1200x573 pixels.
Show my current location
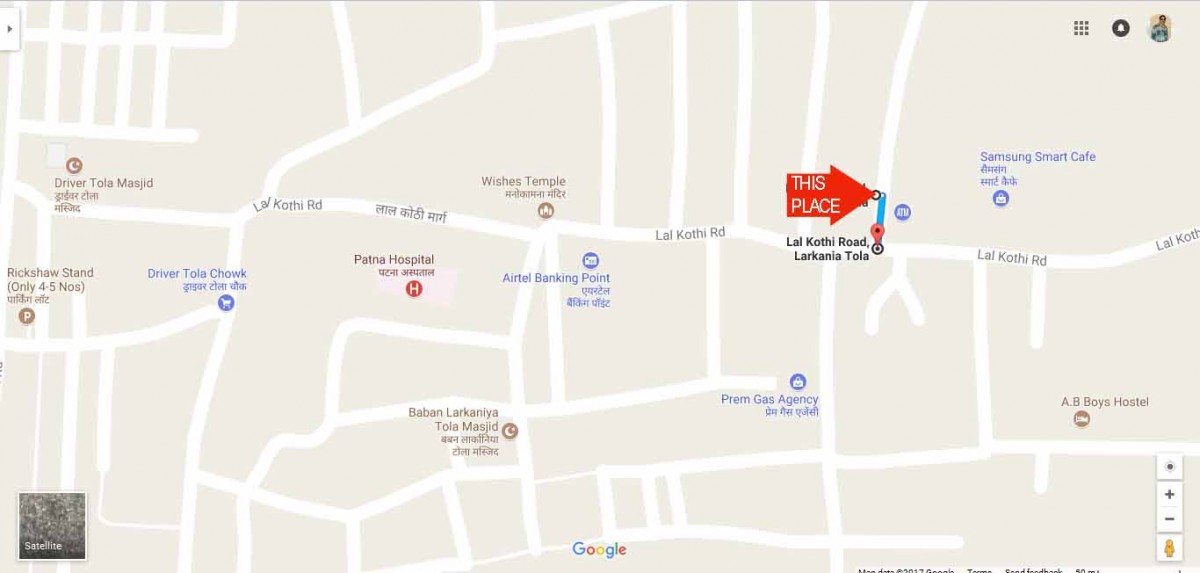click(1169, 467)
